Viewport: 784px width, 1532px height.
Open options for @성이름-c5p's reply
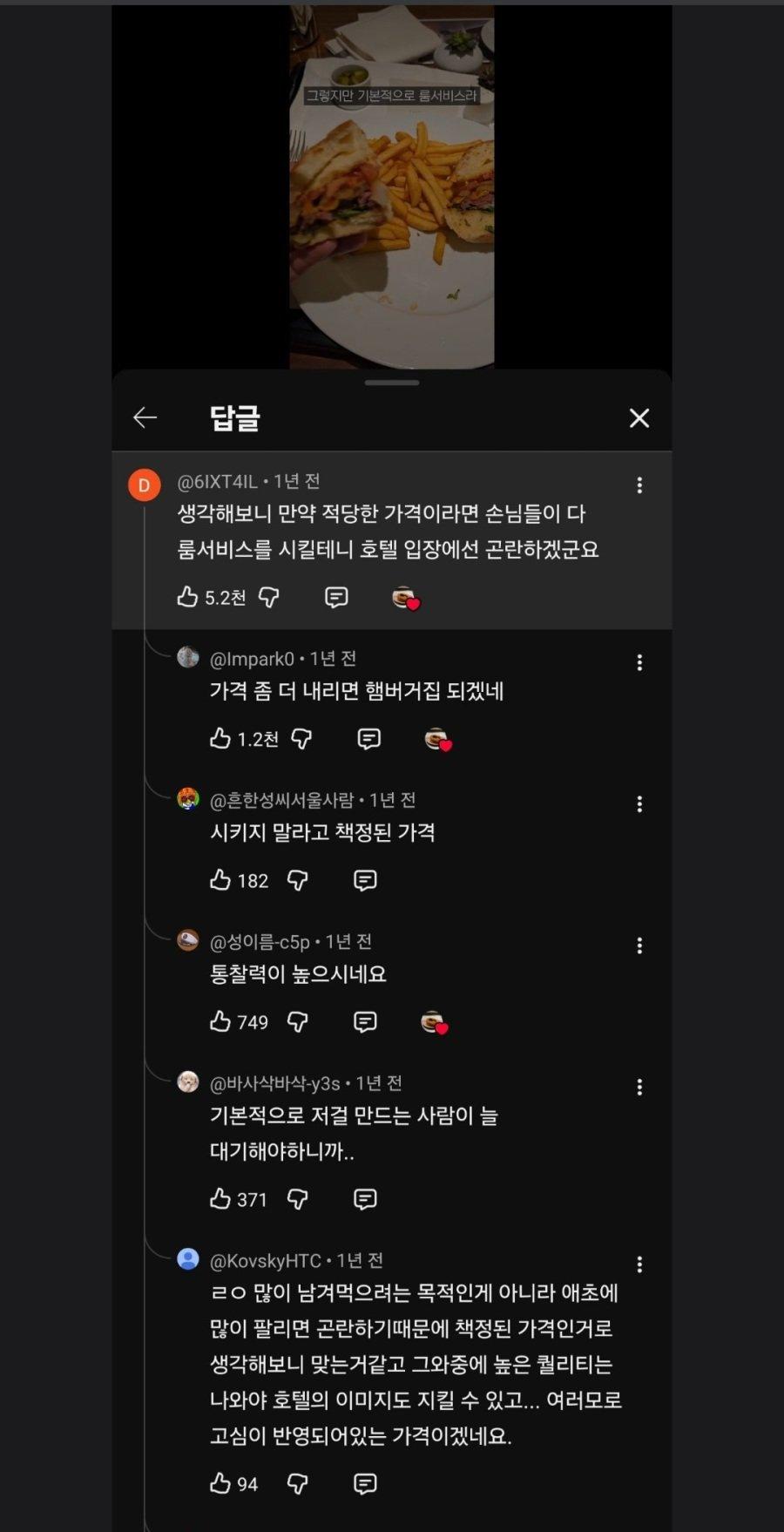640,944
